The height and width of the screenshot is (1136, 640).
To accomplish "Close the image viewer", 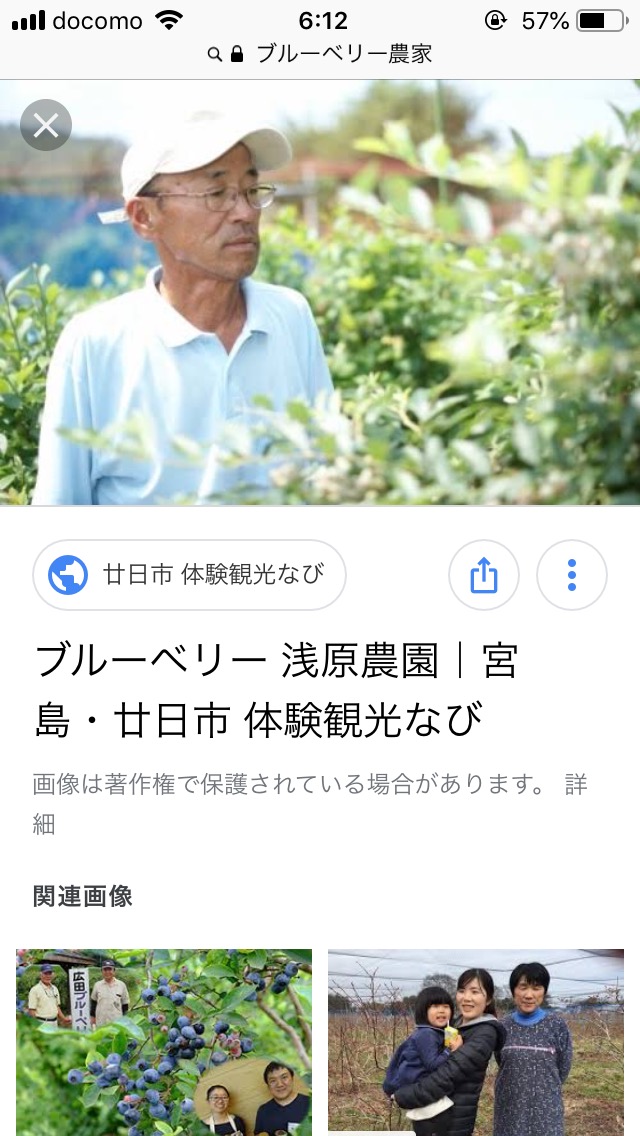I will tap(46, 125).
